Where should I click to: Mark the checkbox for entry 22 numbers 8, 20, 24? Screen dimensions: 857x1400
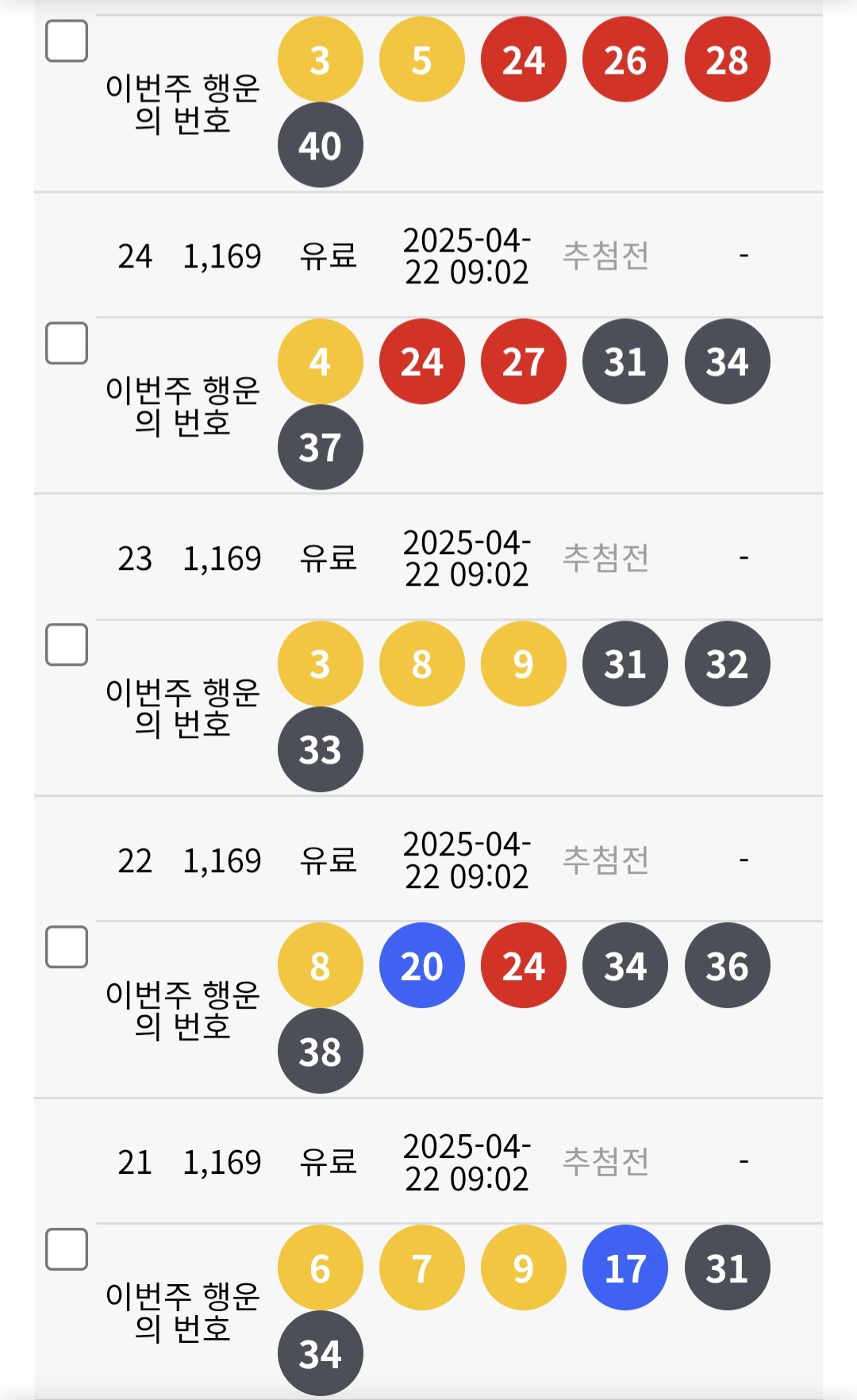tap(67, 947)
